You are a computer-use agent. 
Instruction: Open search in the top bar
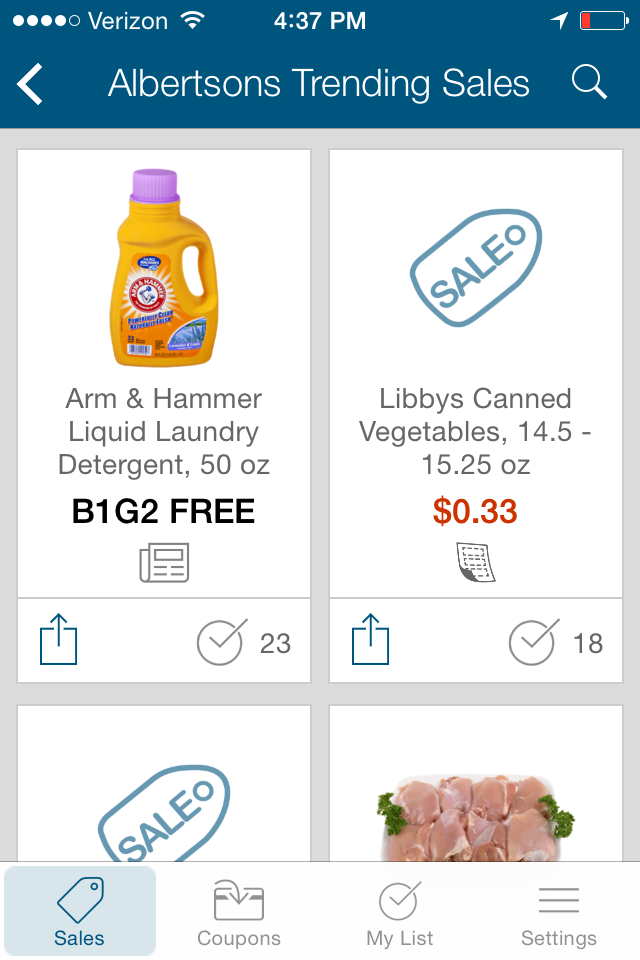click(589, 84)
